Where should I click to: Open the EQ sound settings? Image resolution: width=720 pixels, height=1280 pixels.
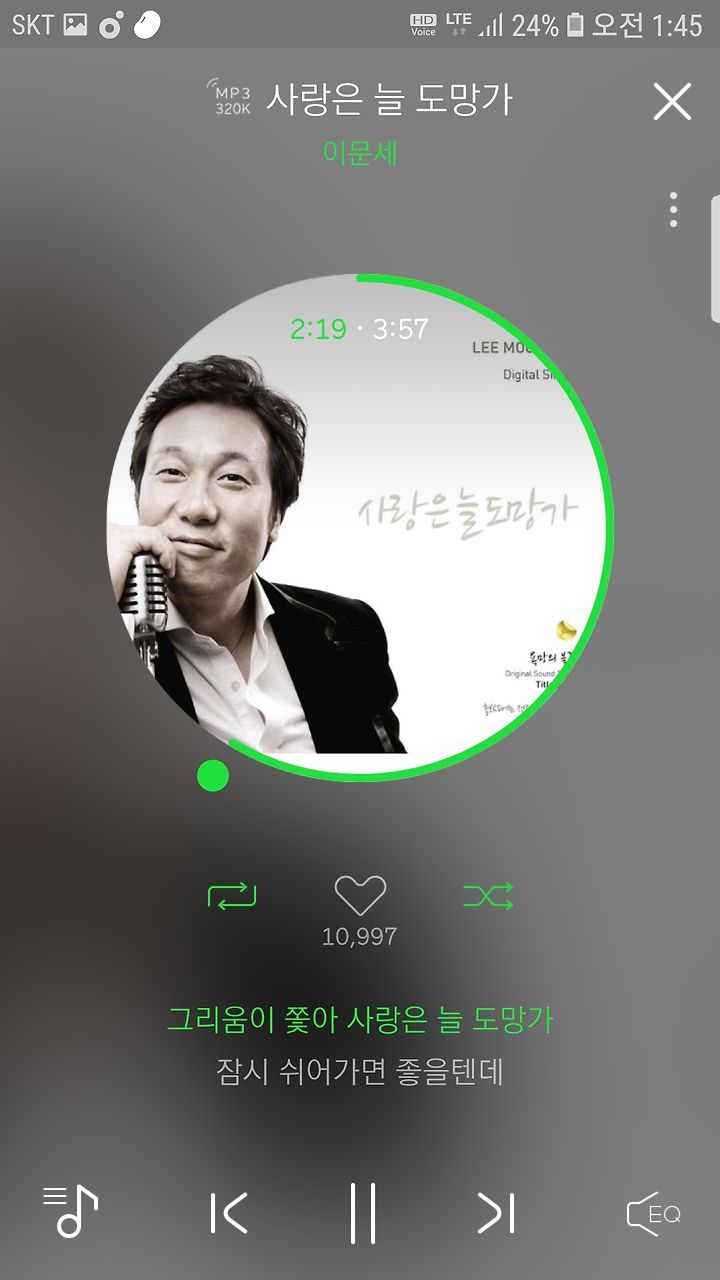coord(654,1214)
